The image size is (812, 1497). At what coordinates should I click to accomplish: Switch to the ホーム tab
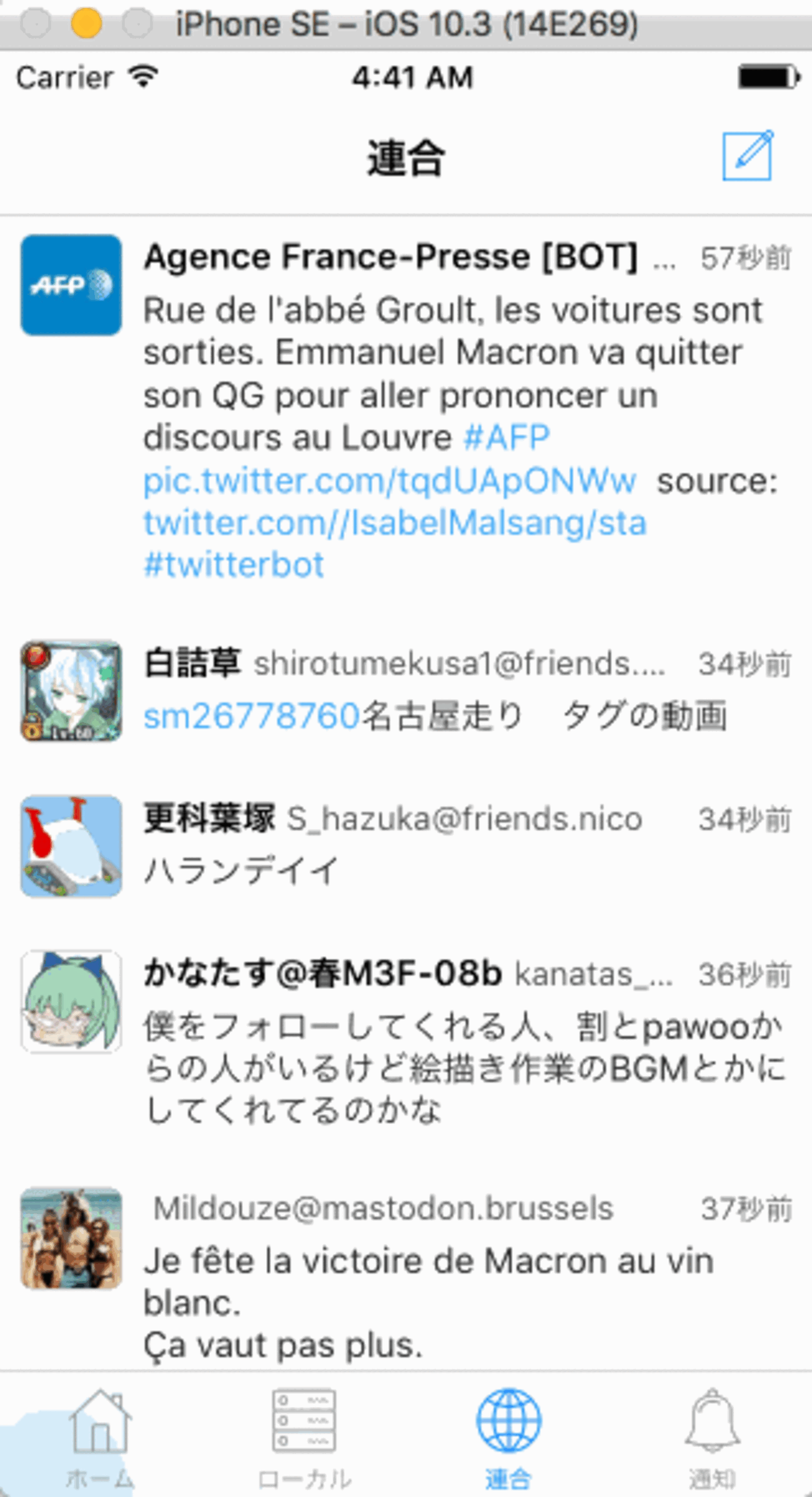coord(100,1438)
